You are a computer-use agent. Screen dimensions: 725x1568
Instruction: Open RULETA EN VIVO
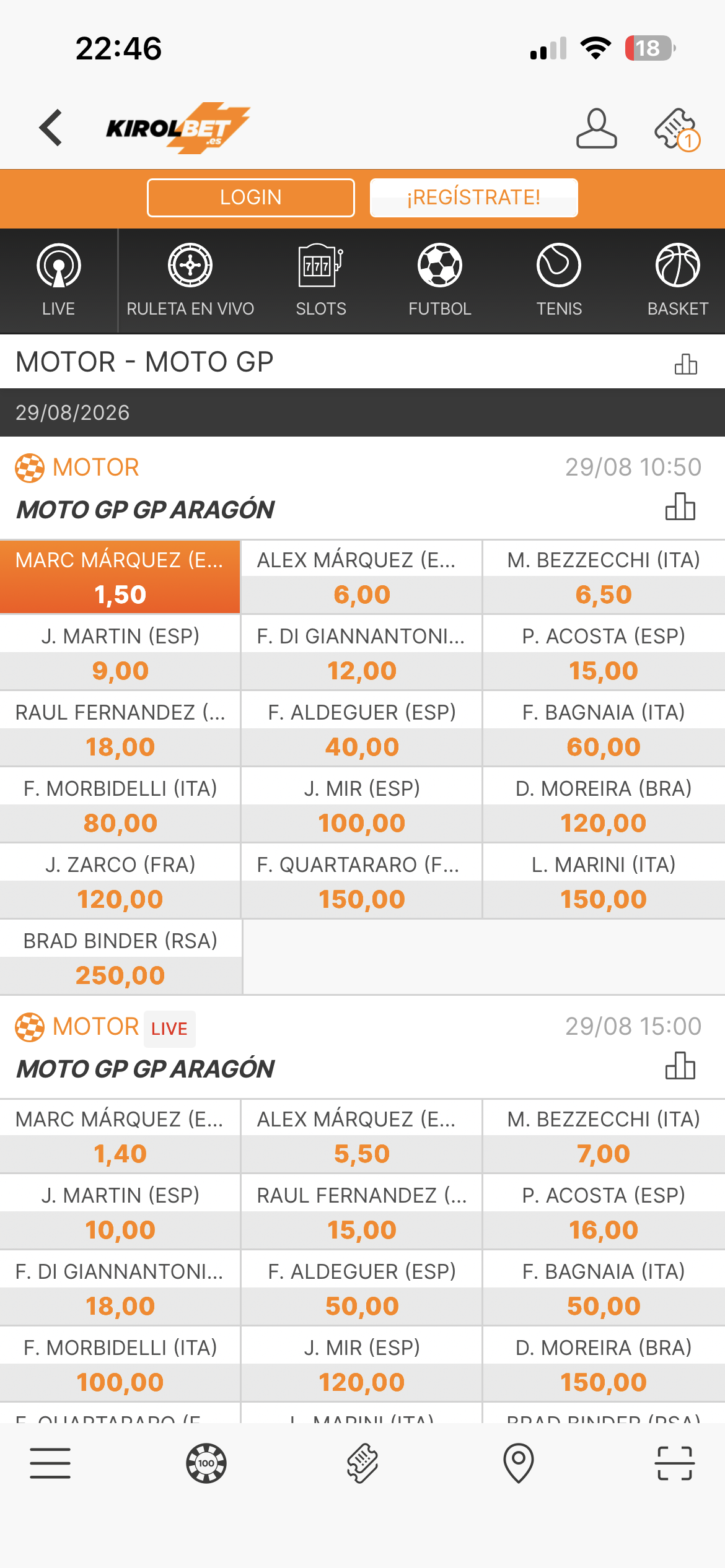pyautogui.click(x=190, y=281)
